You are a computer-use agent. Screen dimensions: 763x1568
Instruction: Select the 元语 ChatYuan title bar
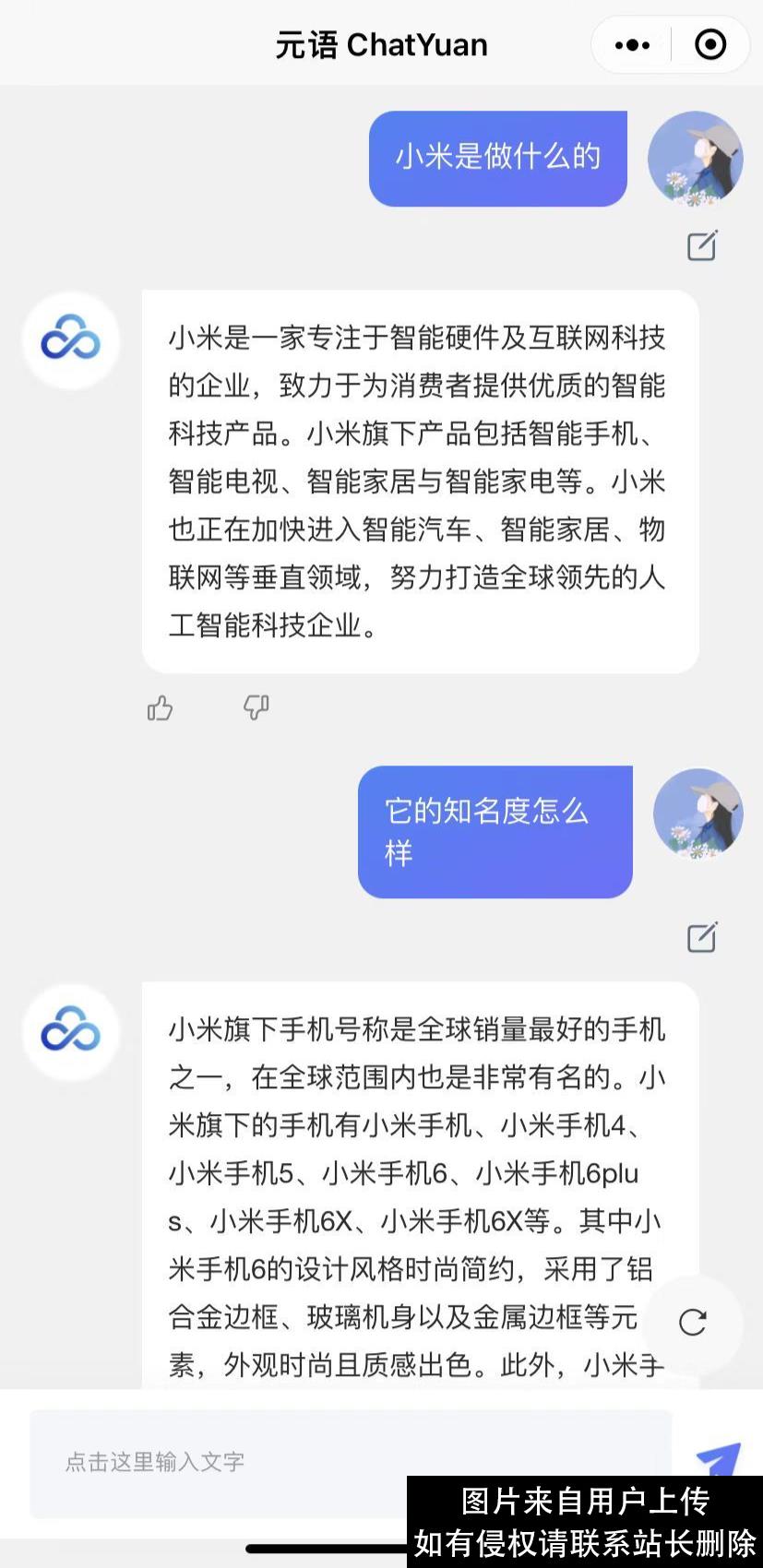click(381, 43)
